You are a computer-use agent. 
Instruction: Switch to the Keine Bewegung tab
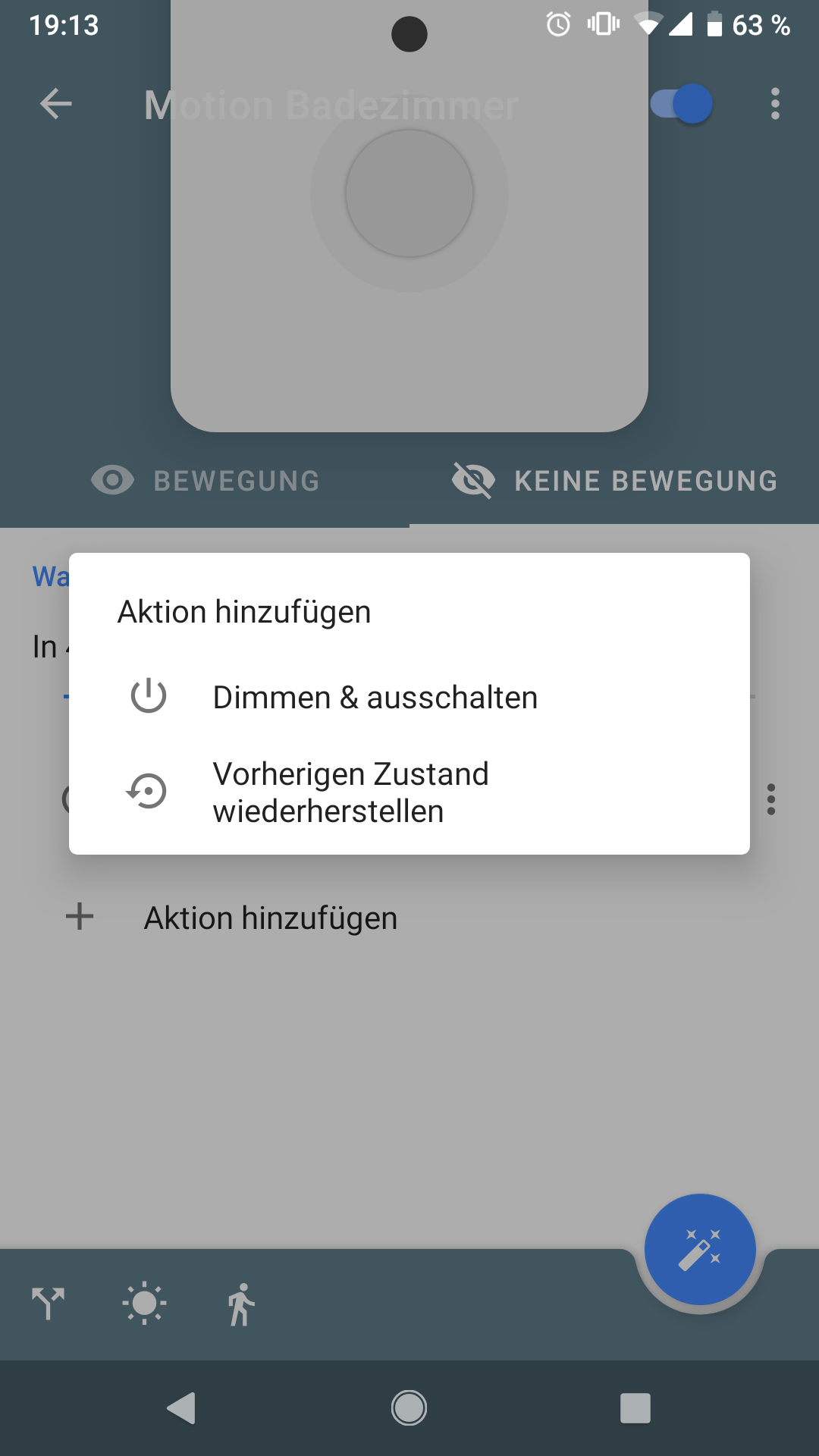[x=614, y=481]
